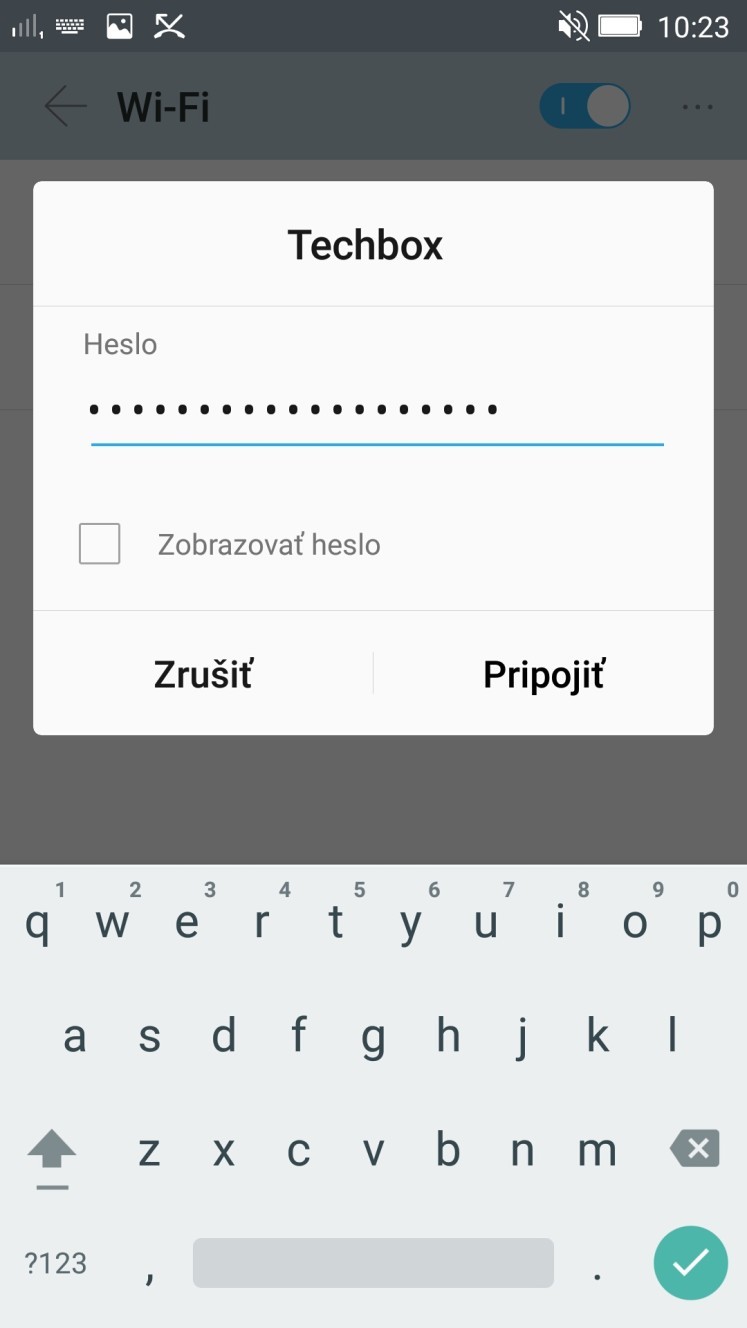Cancel with the Zrušiť button
This screenshot has width=747, height=1328.
(203, 674)
